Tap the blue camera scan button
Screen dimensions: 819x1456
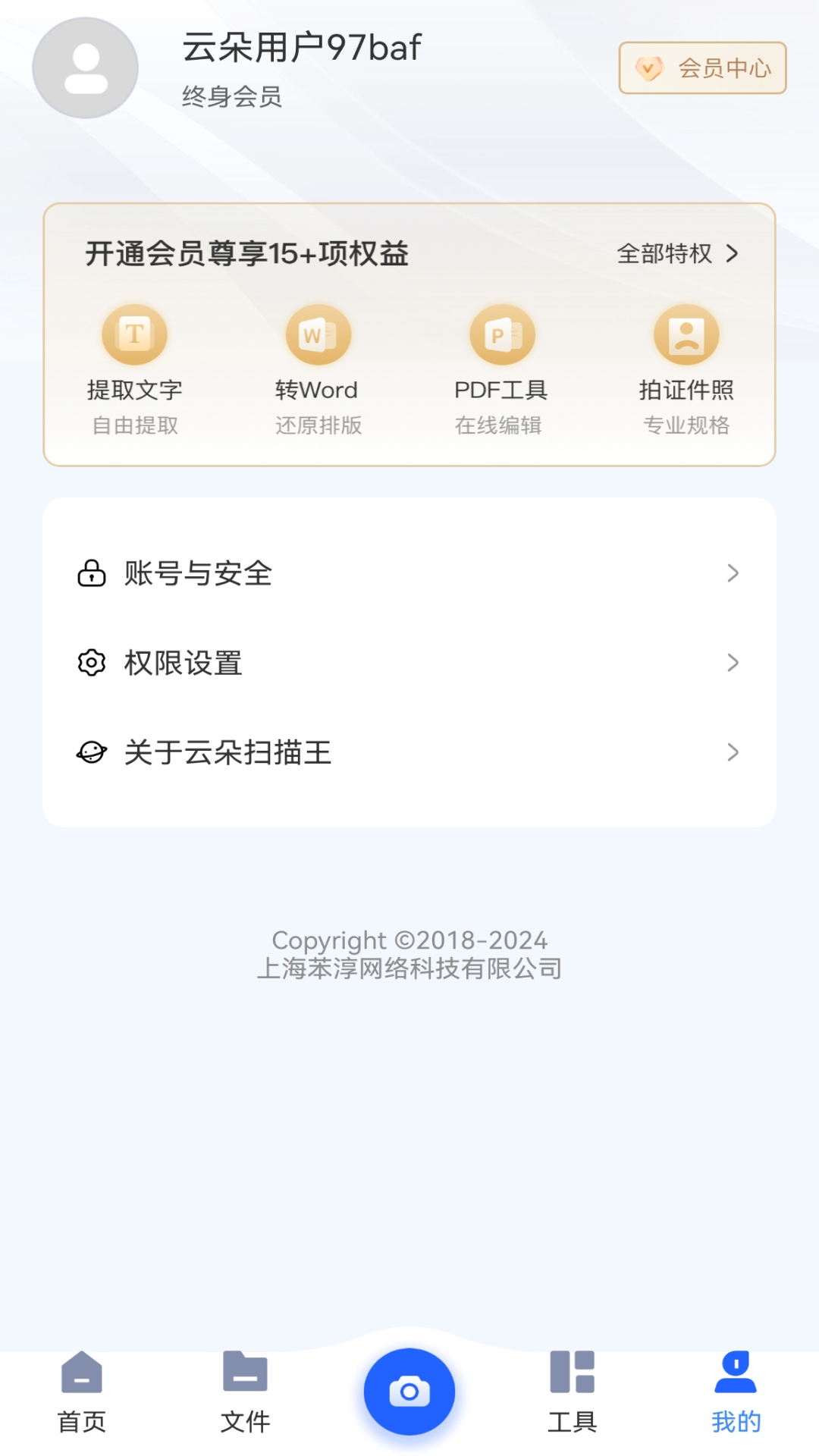[x=409, y=1392]
